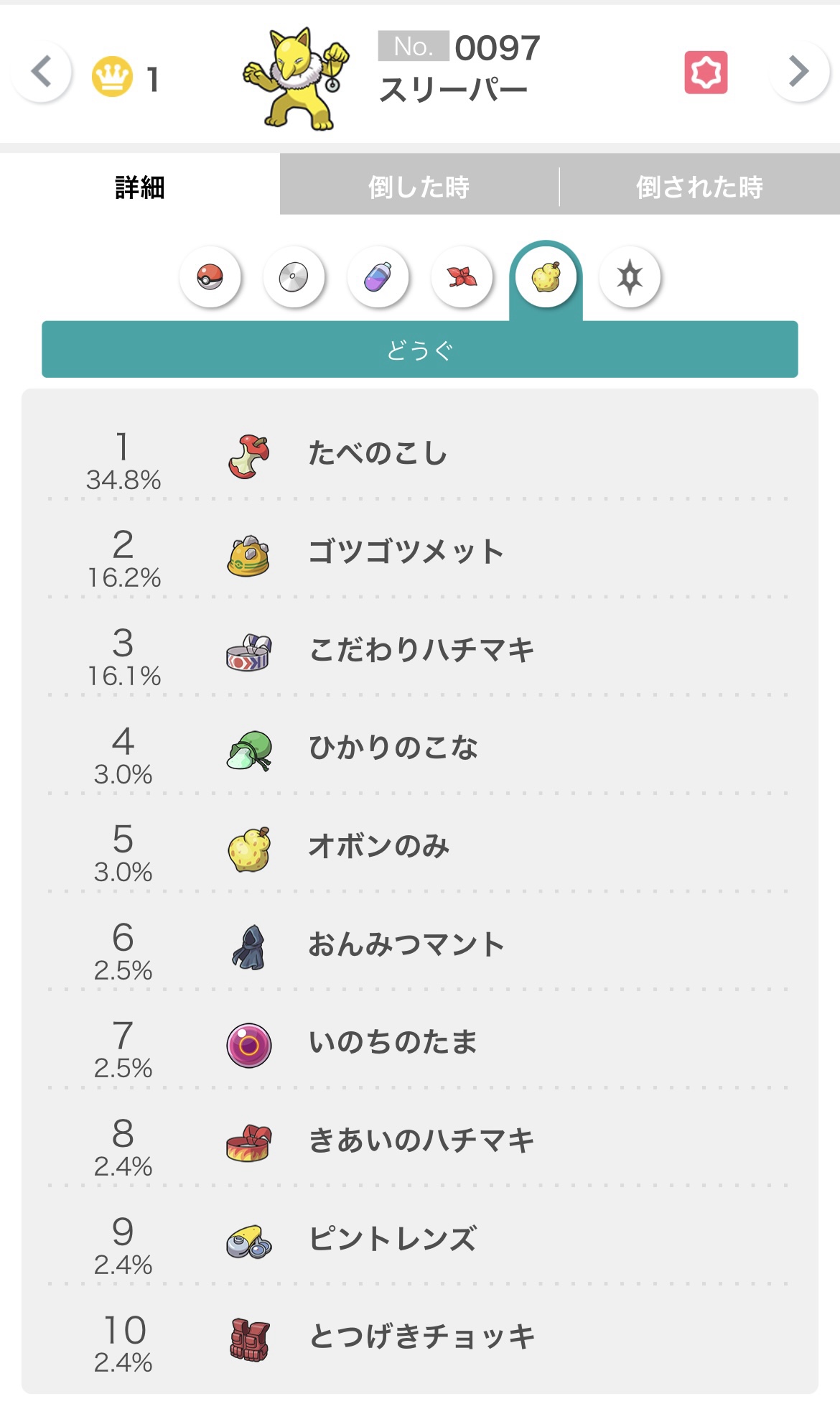Open the disc (moves) category
The height and width of the screenshot is (1404, 840).
[294, 277]
